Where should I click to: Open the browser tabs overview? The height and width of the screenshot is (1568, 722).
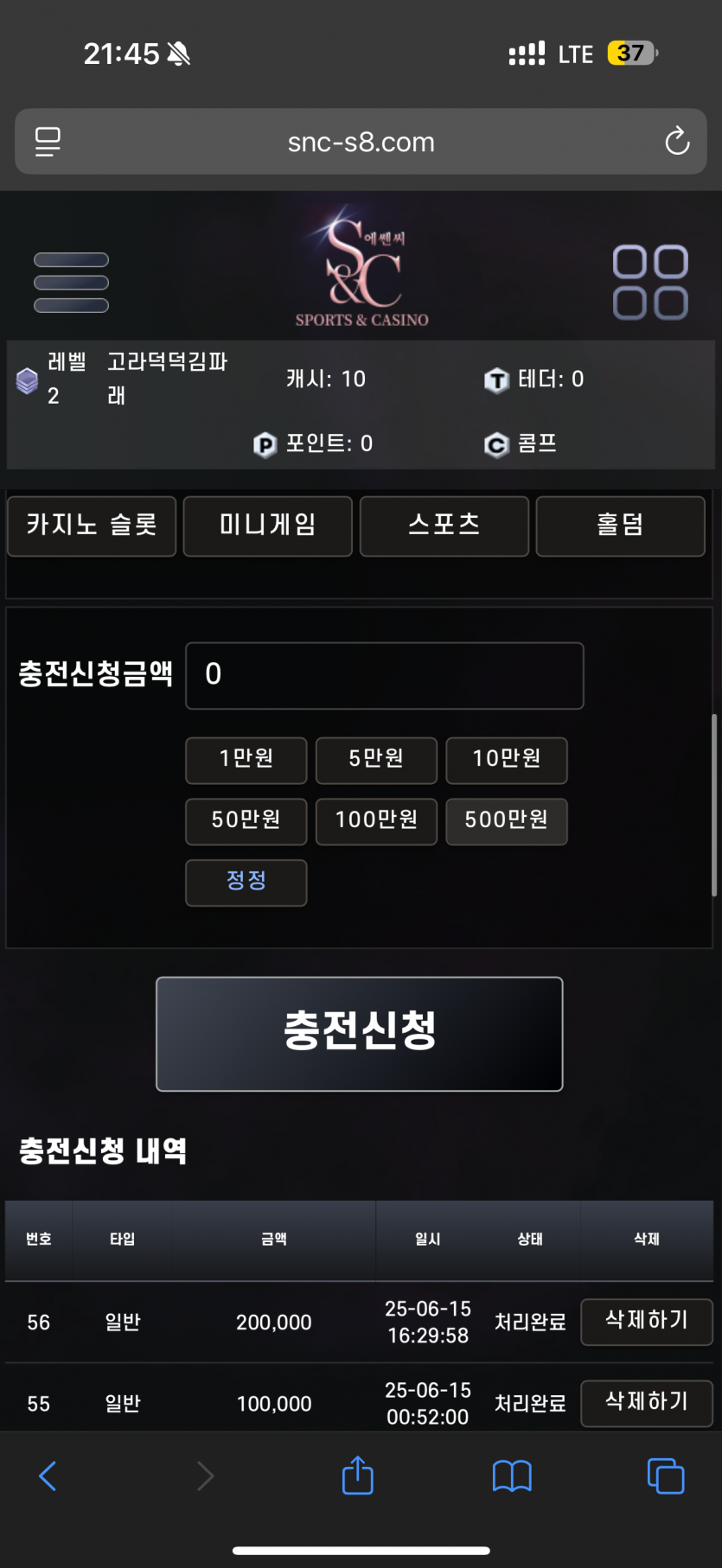click(666, 1476)
